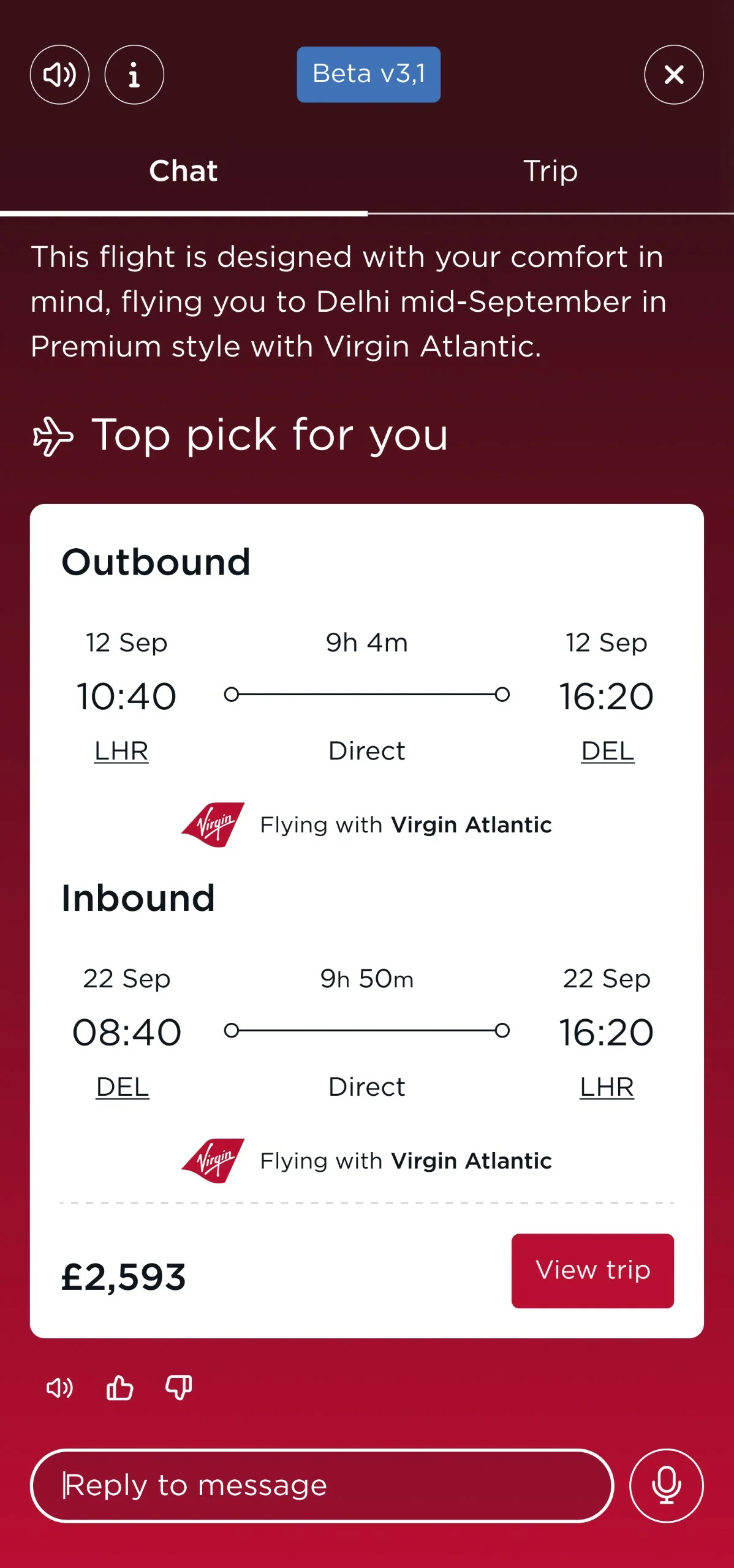The width and height of the screenshot is (734, 1568).
Task: Close the chat assistant window
Action: click(673, 74)
